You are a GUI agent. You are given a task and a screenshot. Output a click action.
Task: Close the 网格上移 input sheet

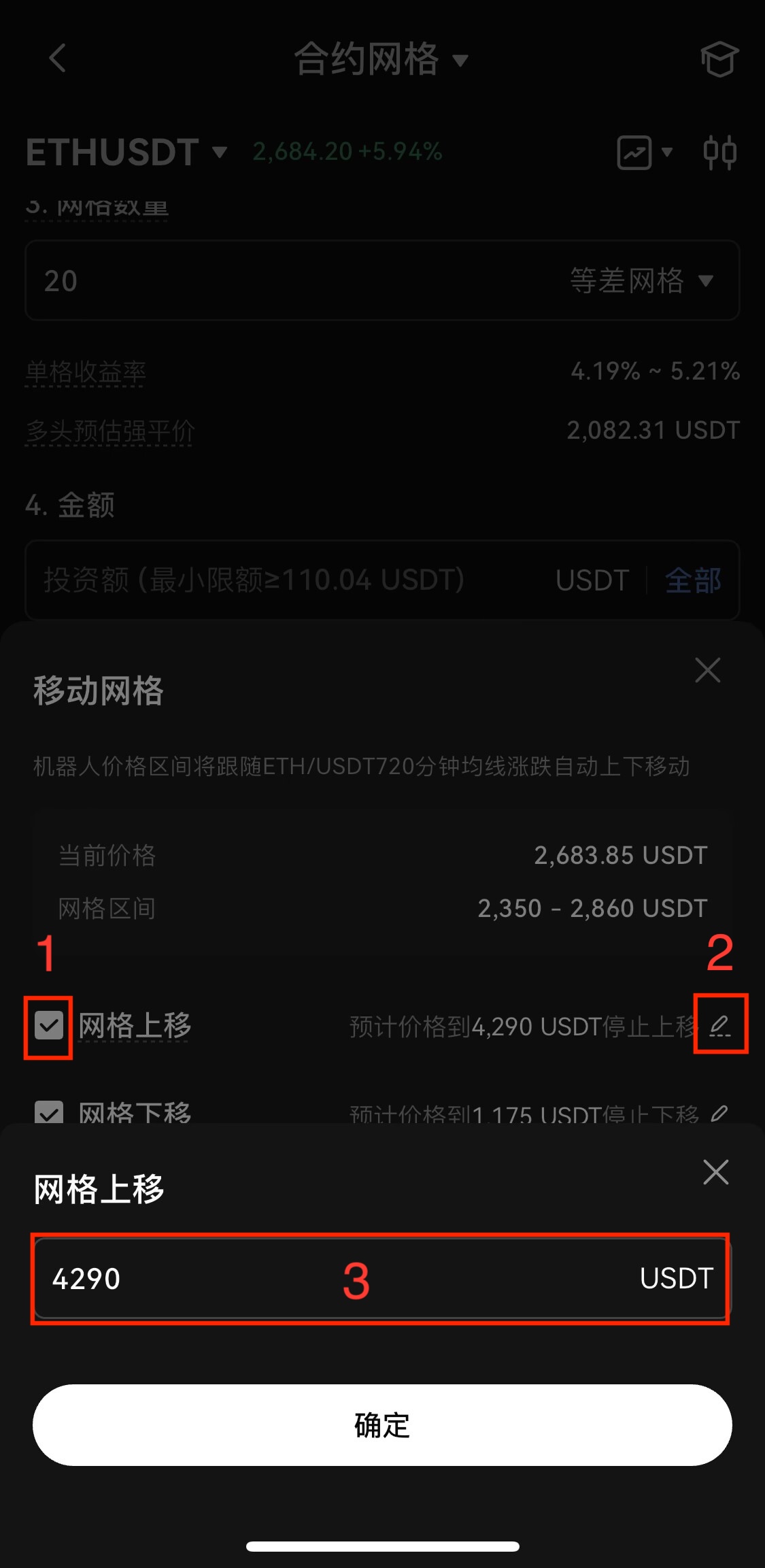pos(715,1172)
